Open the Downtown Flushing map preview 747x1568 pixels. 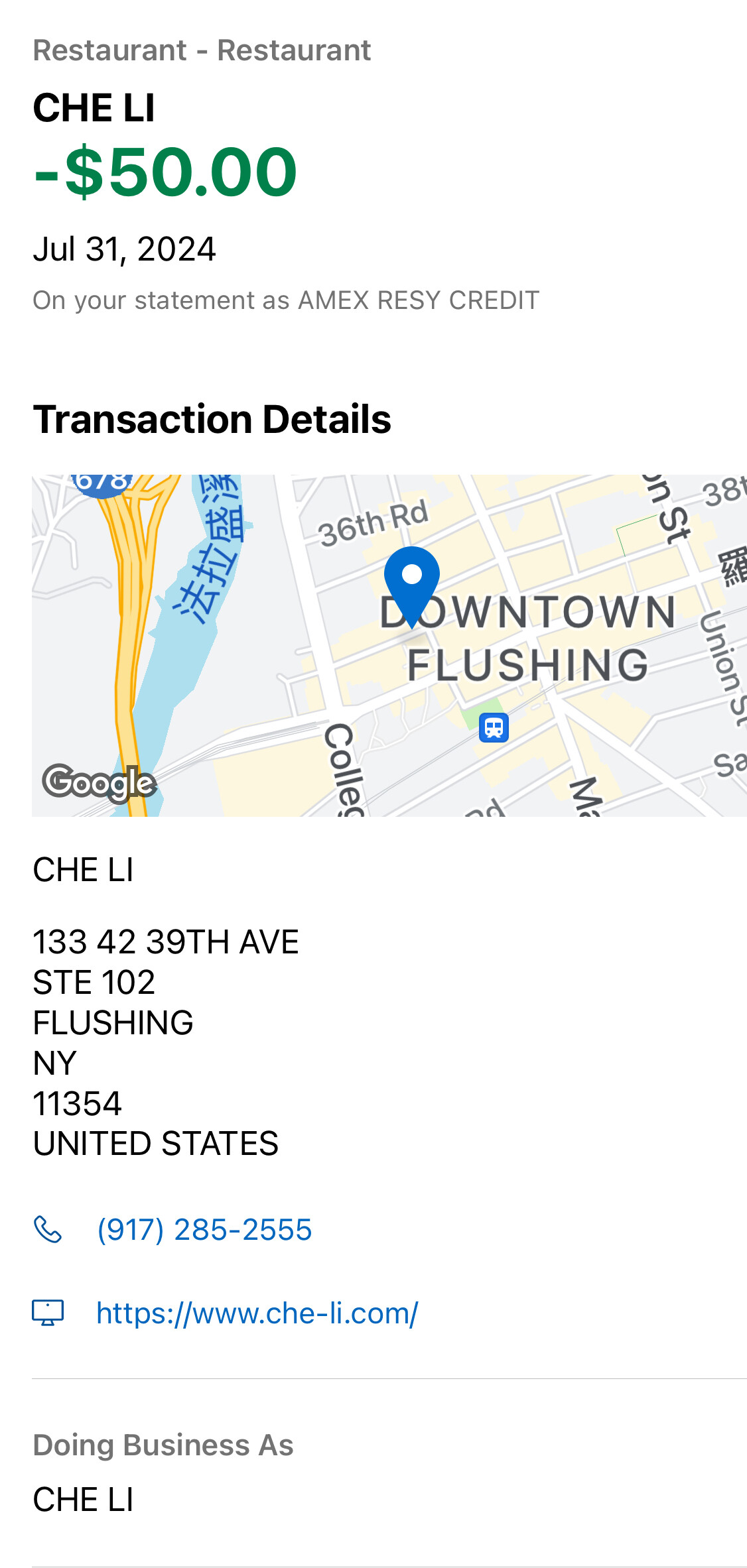click(x=389, y=645)
